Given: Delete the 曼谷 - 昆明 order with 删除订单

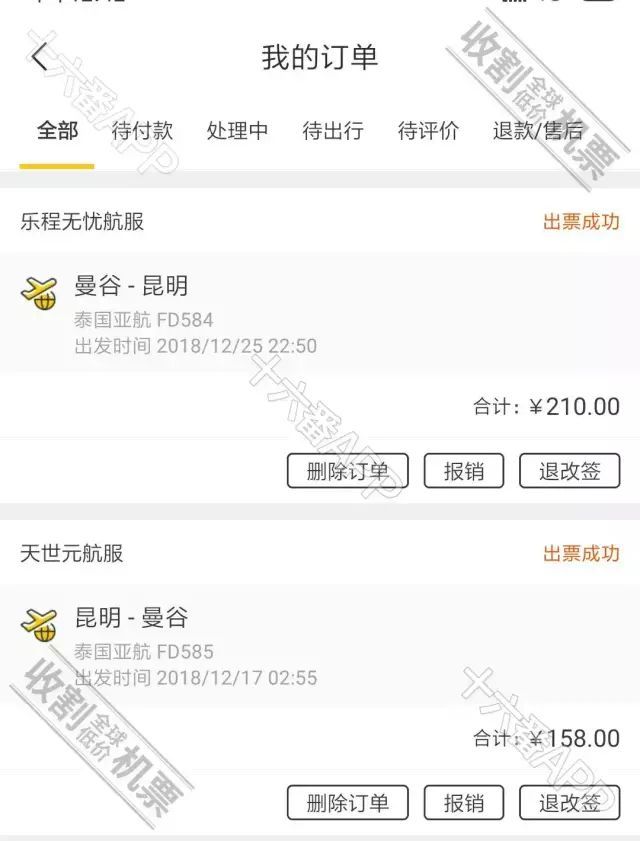Looking at the screenshot, I should coord(348,471).
